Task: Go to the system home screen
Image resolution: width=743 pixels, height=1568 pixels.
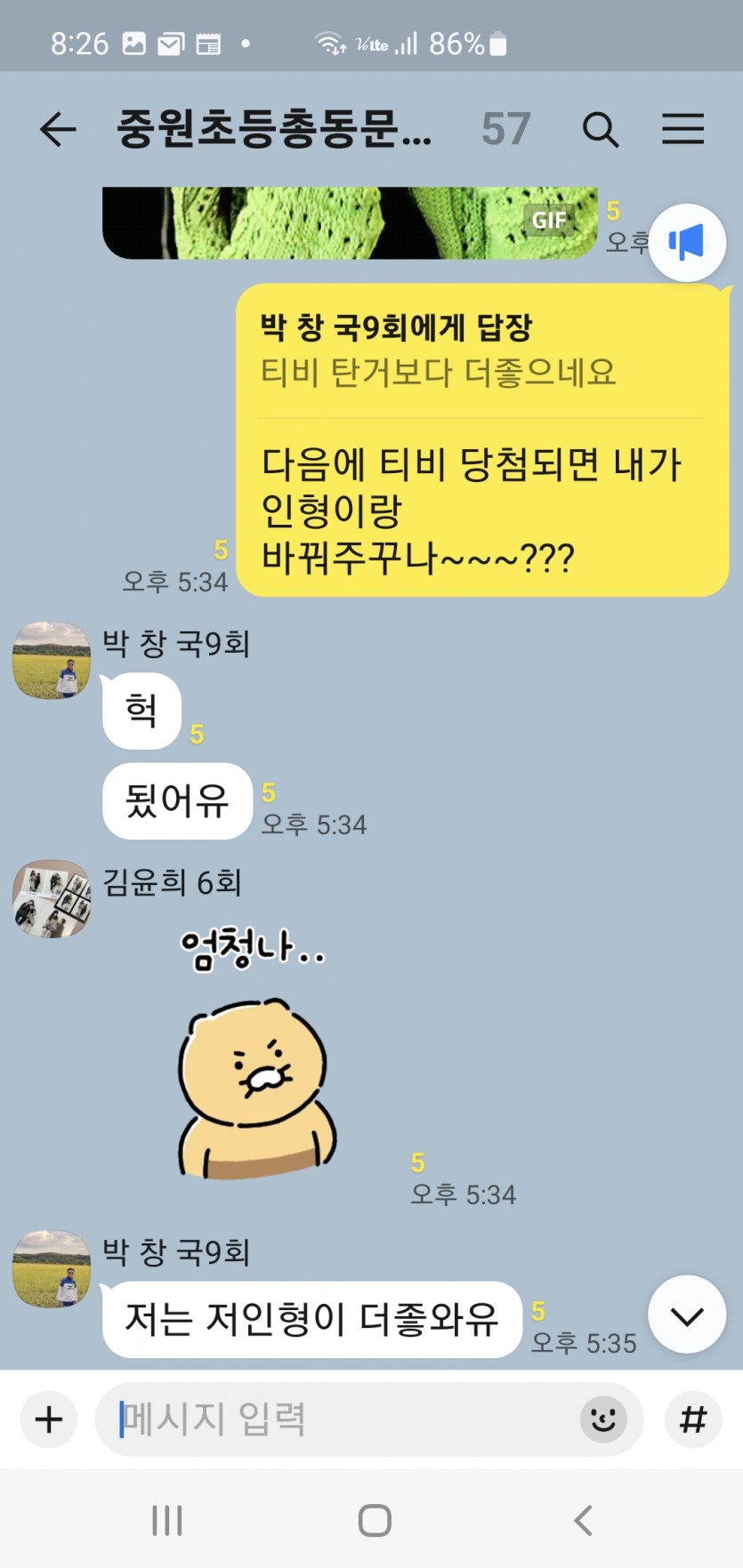Action: (x=375, y=1520)
